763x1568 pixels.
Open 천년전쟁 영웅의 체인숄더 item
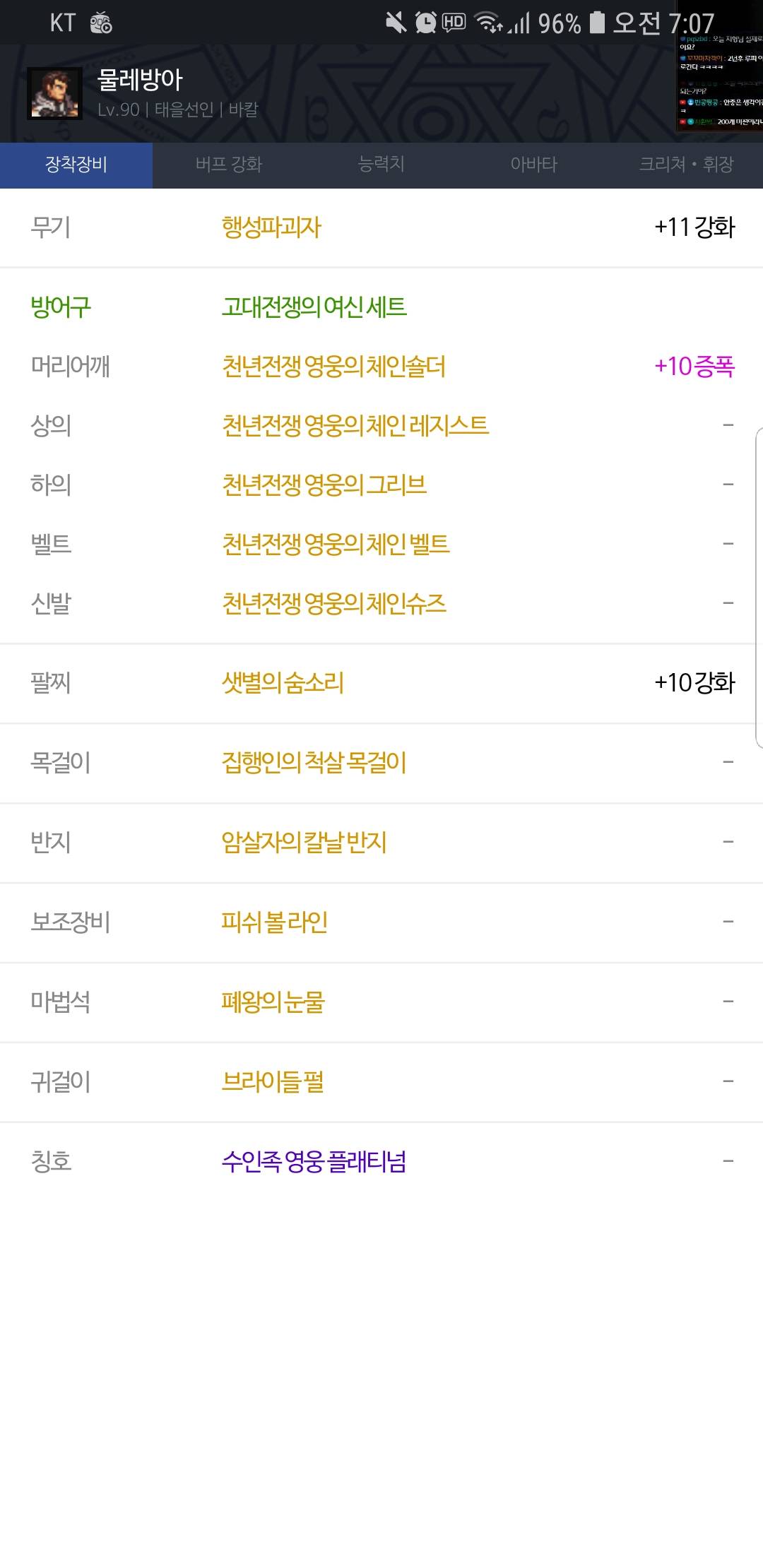point(333,367)
